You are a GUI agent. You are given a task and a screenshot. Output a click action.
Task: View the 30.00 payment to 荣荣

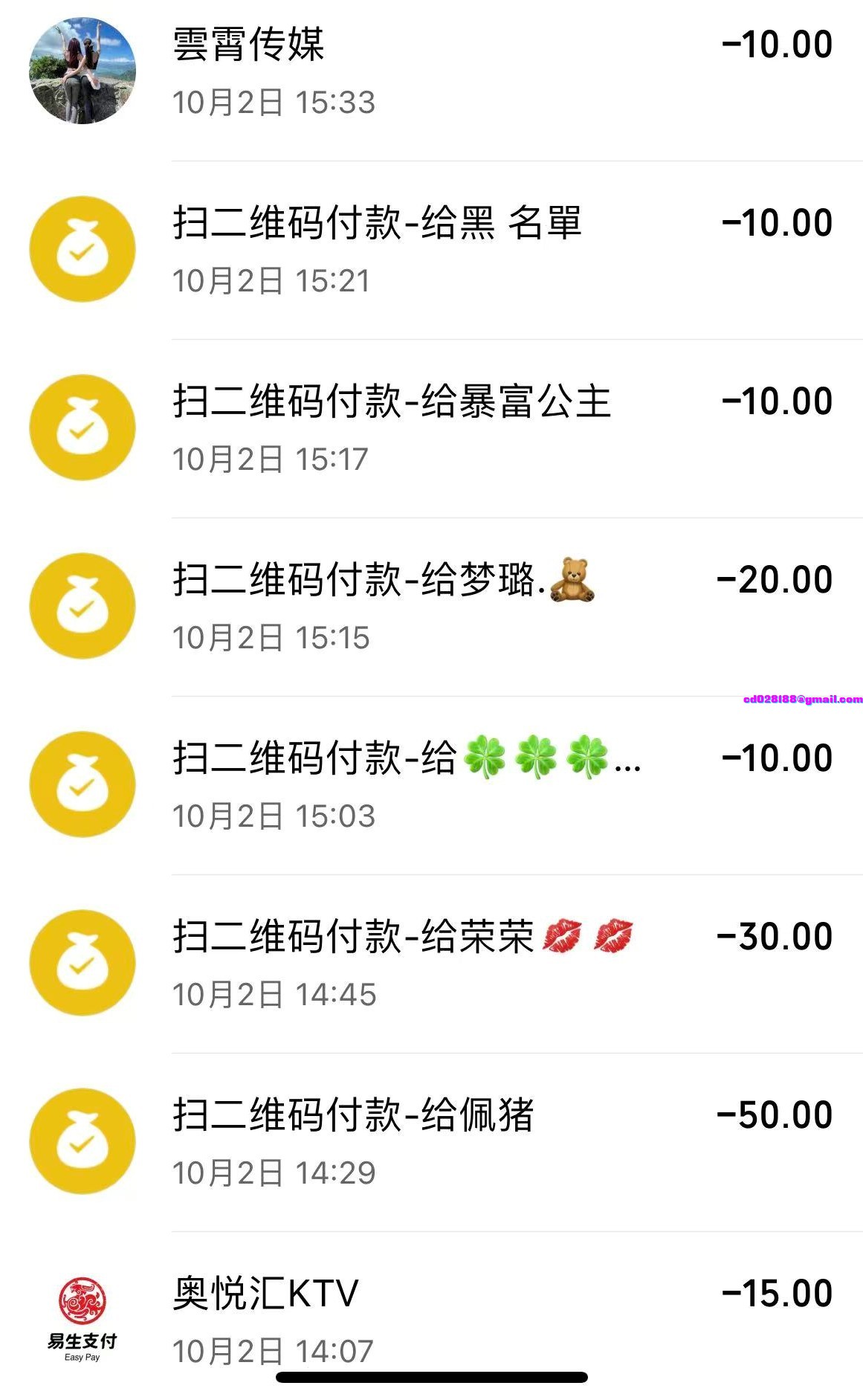click(x=431, y=964)
